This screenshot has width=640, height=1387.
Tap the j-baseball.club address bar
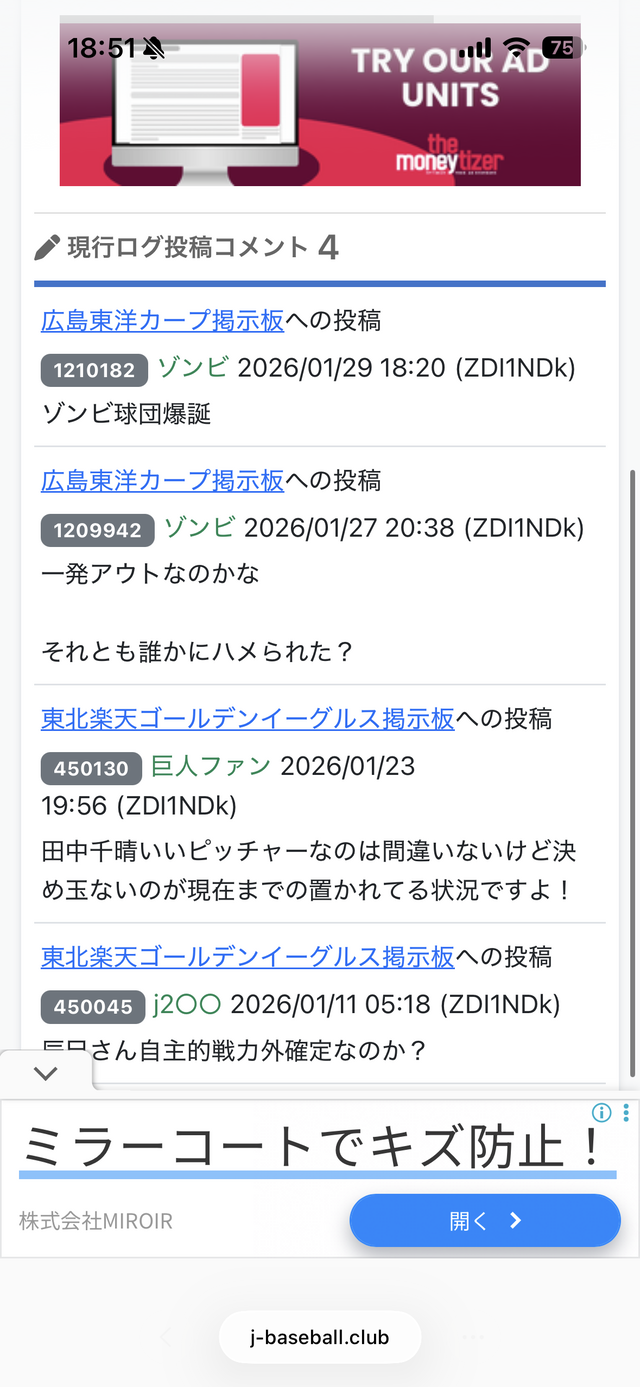320,1337
